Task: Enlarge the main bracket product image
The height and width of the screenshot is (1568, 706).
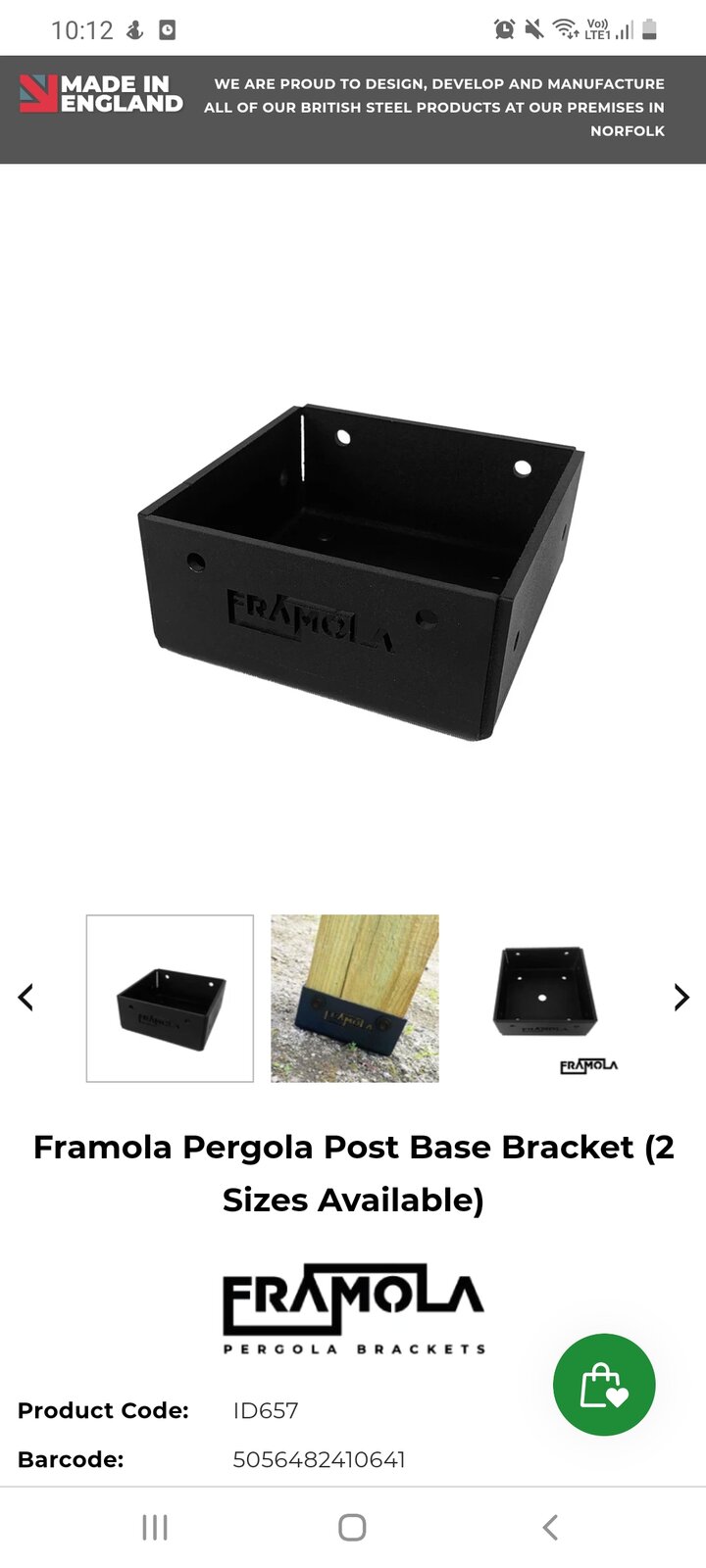Action: pyautogui.click(x=361, y=573)
